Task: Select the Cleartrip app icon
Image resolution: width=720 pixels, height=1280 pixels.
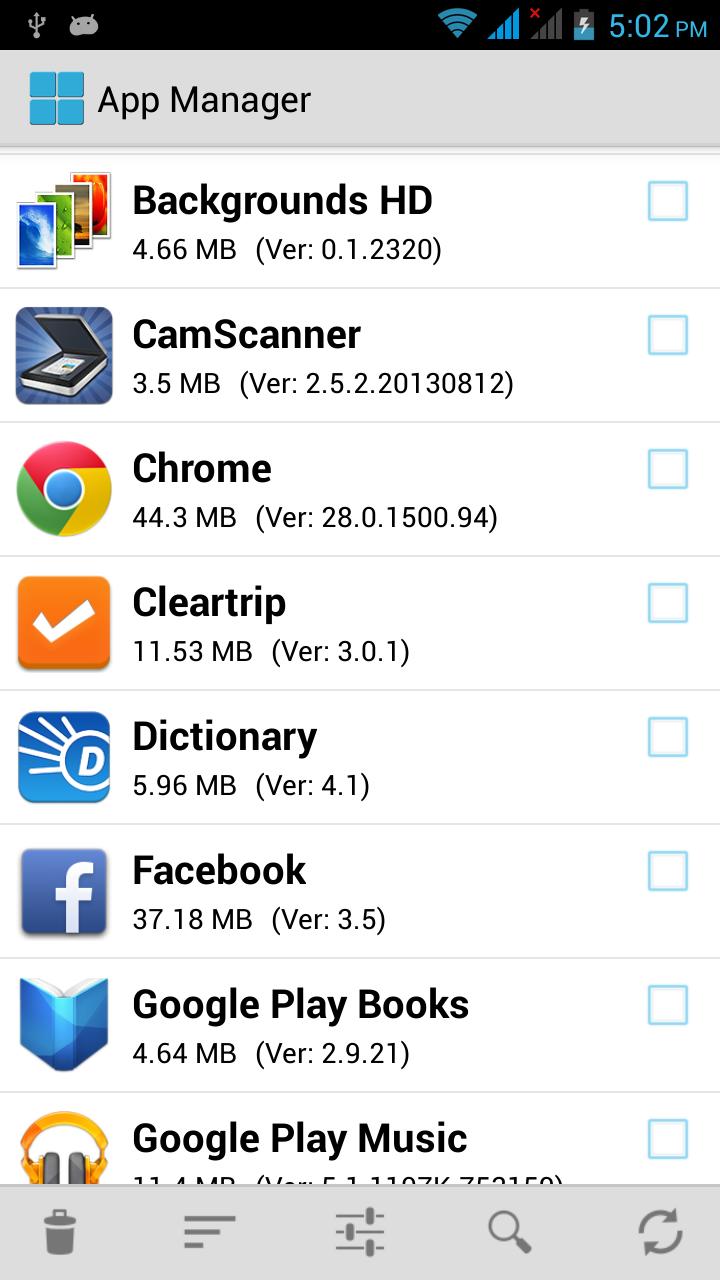Action: 63,622
